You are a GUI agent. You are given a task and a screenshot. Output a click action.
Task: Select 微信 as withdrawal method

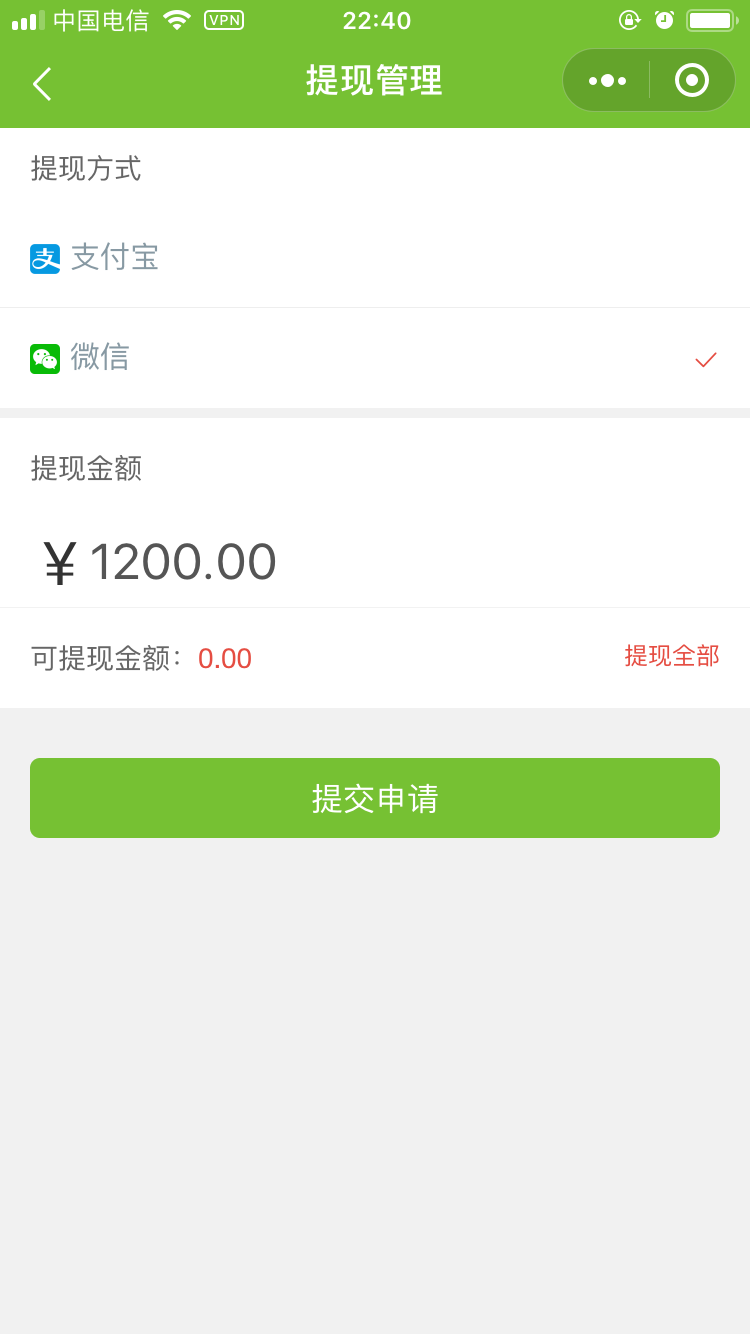[x=375, y=358]
